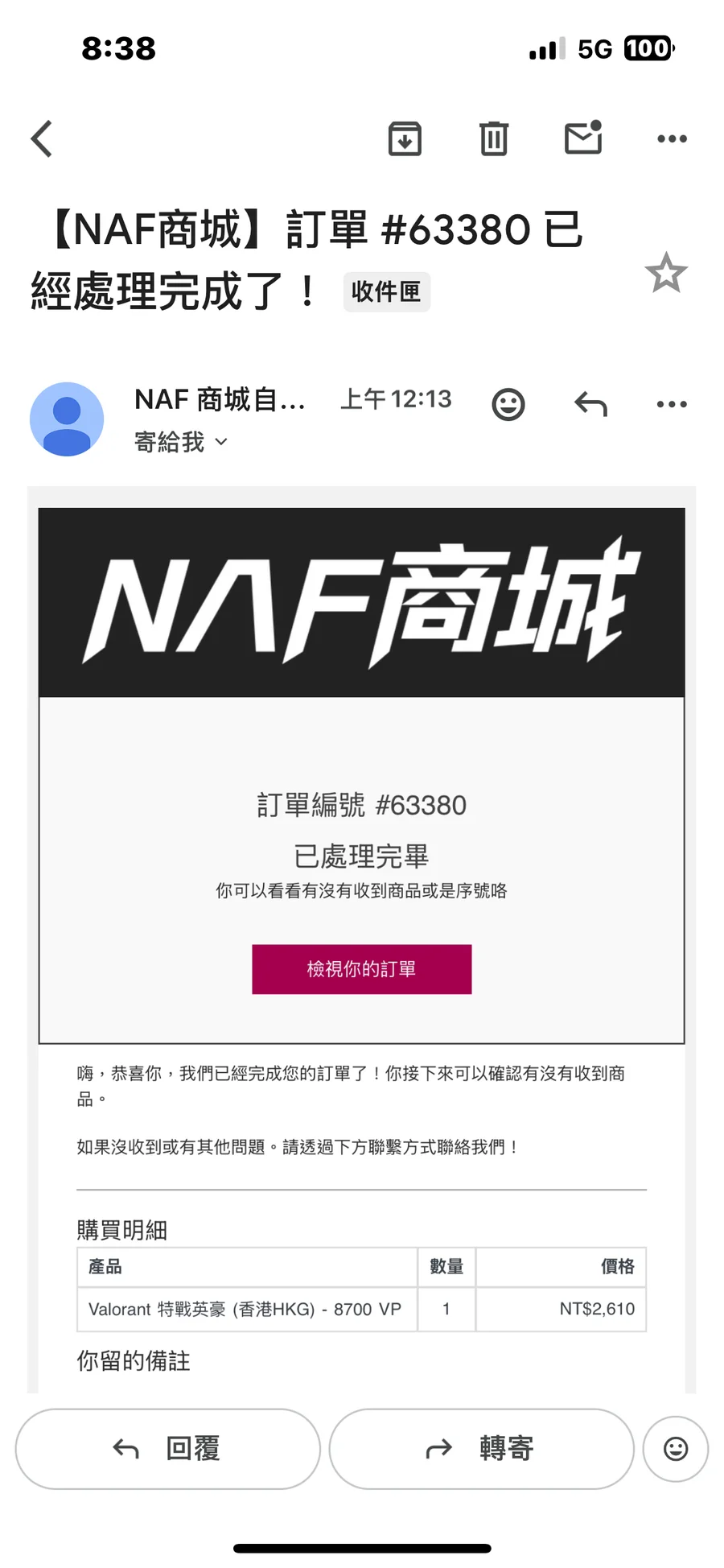Screen dimensions: 724x1568
Task: Delete this email with the trash icon
Action: 494,138
